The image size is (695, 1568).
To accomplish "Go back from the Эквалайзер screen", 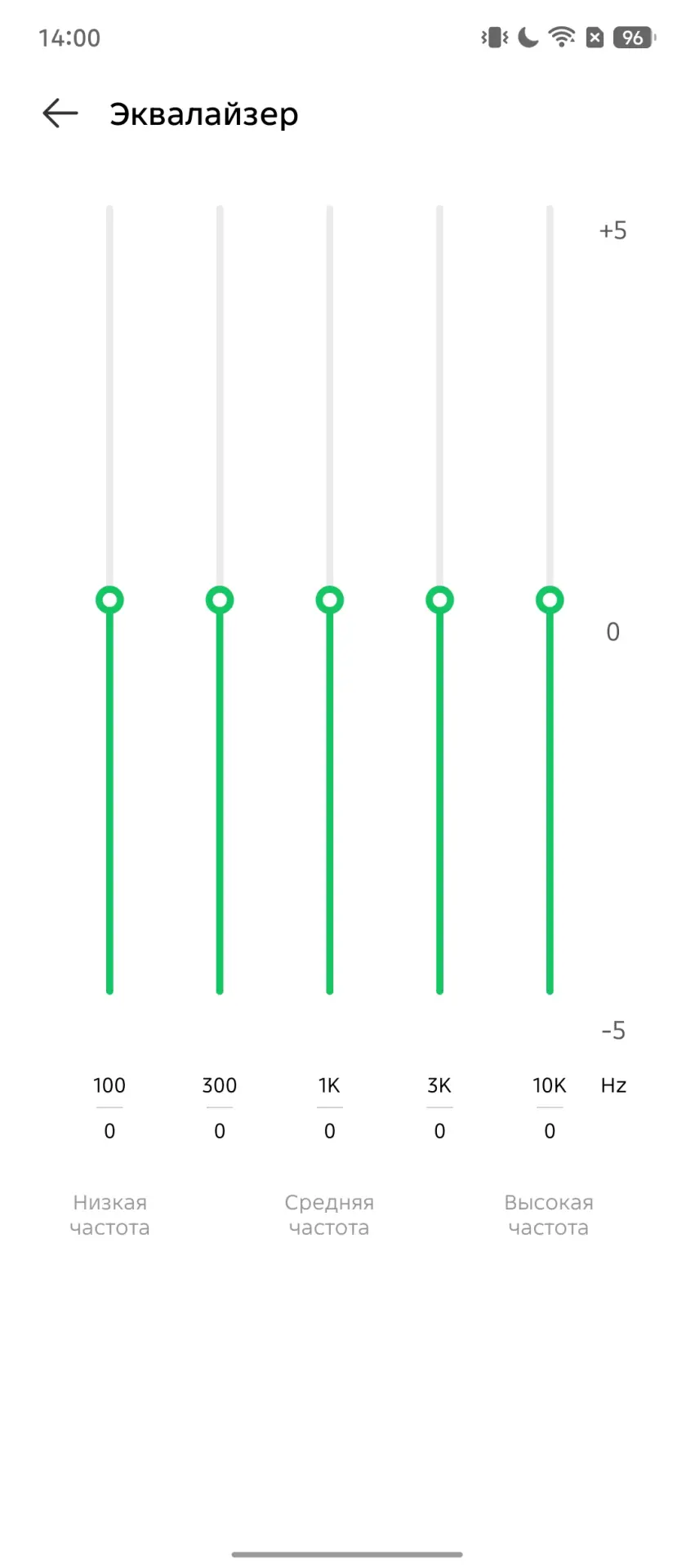I will coord(60,114).
